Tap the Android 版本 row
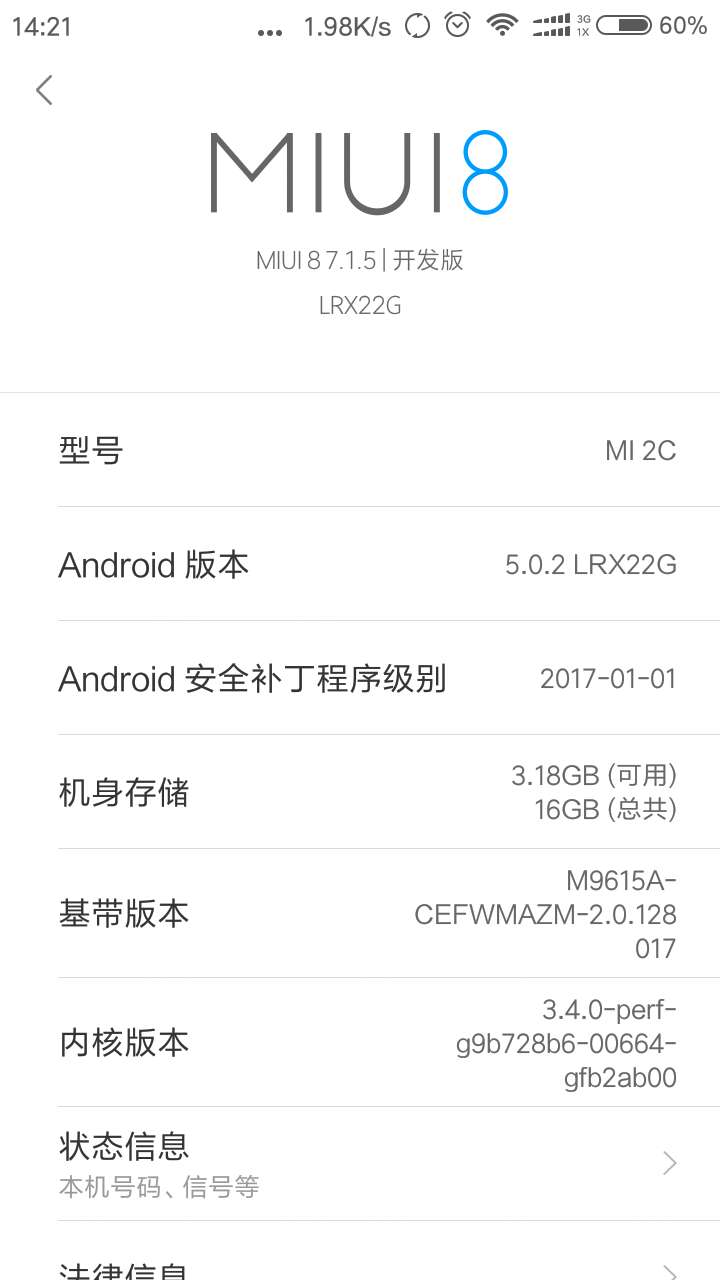Viewport: 720px width, 1280px height. coord(360,564)
